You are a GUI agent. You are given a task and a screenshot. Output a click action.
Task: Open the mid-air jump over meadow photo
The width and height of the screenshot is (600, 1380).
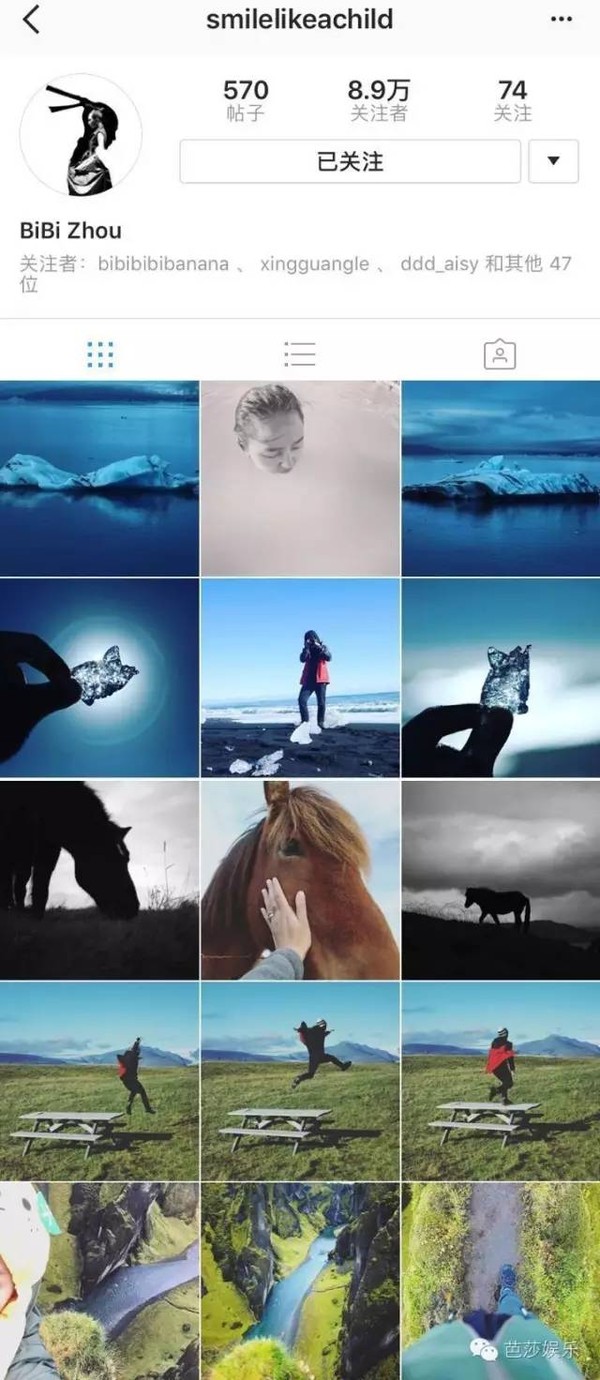tap(300, 1080)
